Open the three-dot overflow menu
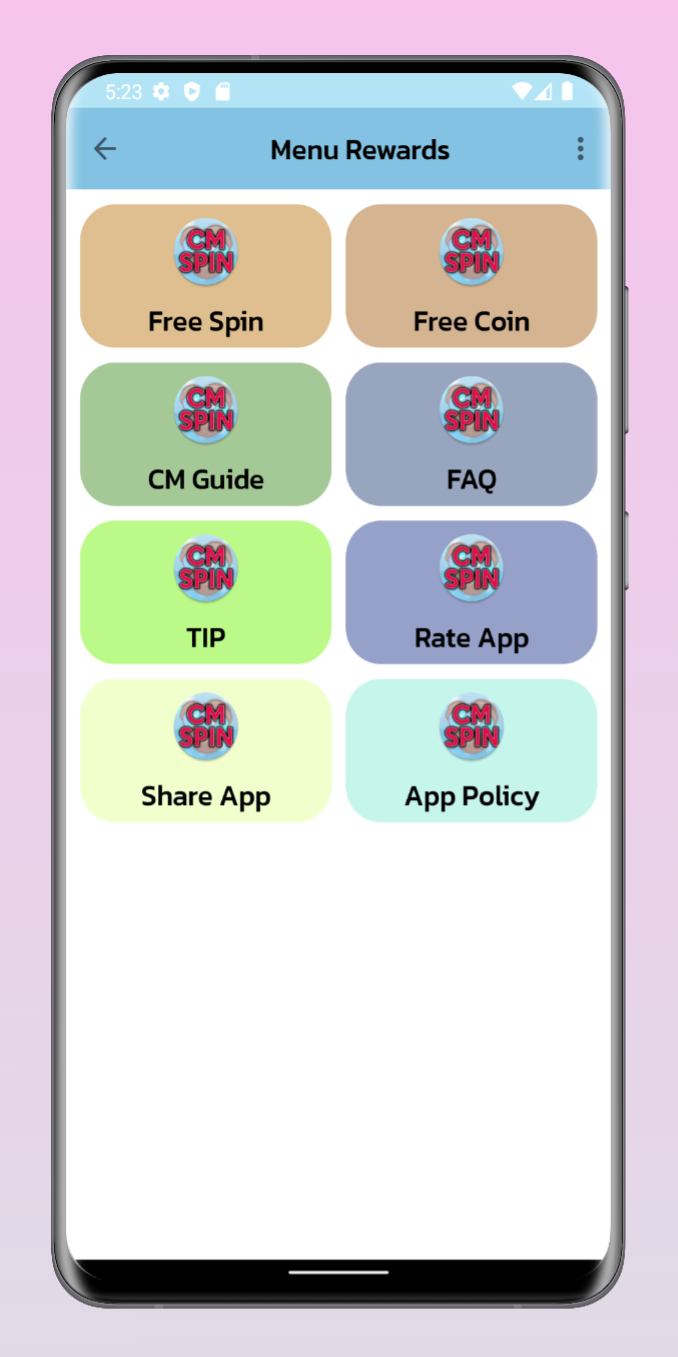Screen dimensions: 678x1357 point(580,149)
